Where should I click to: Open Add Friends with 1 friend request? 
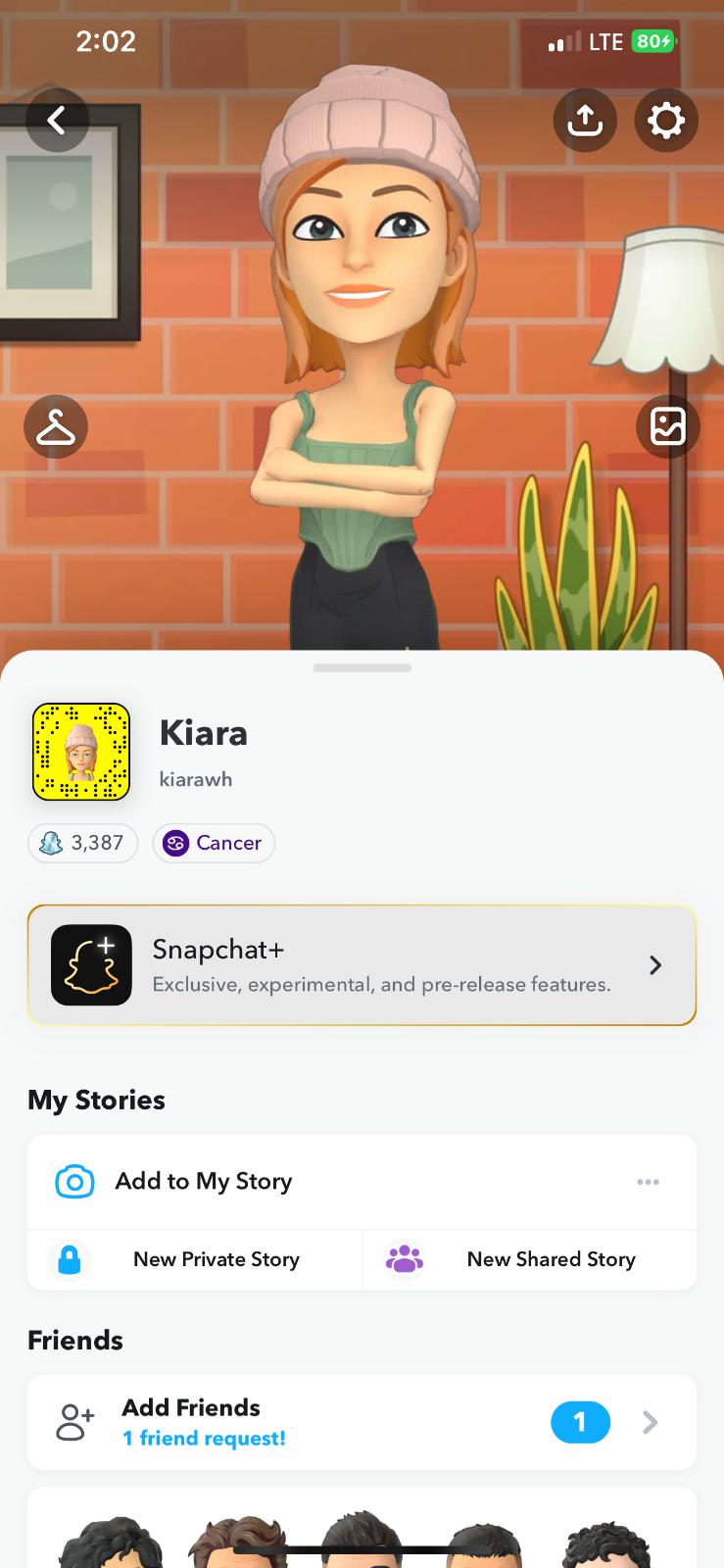pyautogui.click(x=362, y=1422)
